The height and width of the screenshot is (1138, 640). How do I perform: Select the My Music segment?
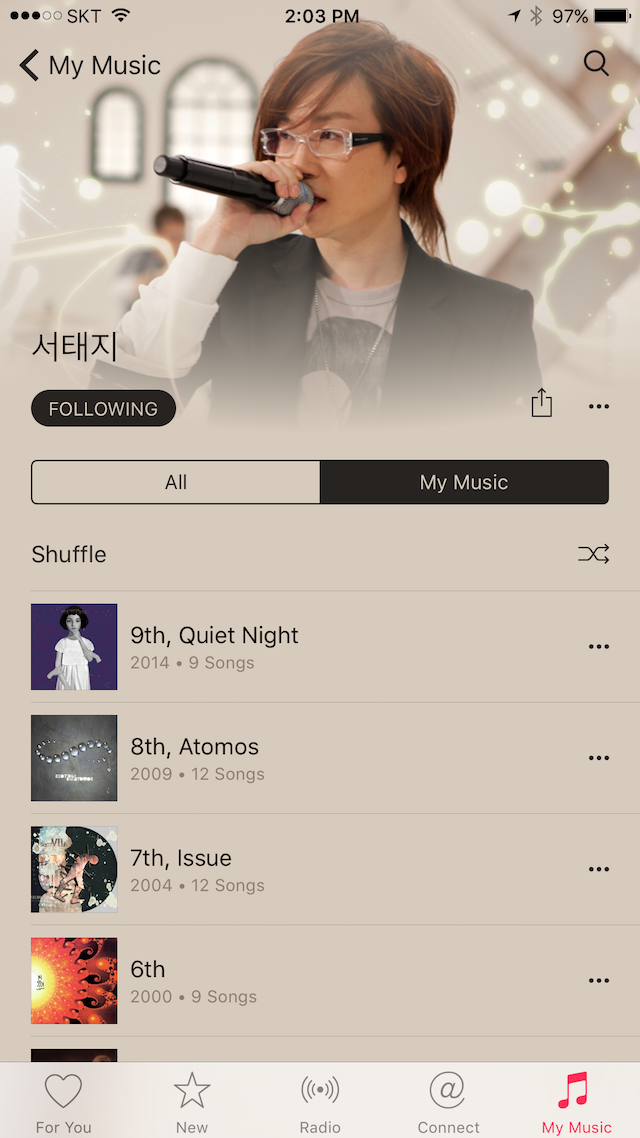click(464, 482)
